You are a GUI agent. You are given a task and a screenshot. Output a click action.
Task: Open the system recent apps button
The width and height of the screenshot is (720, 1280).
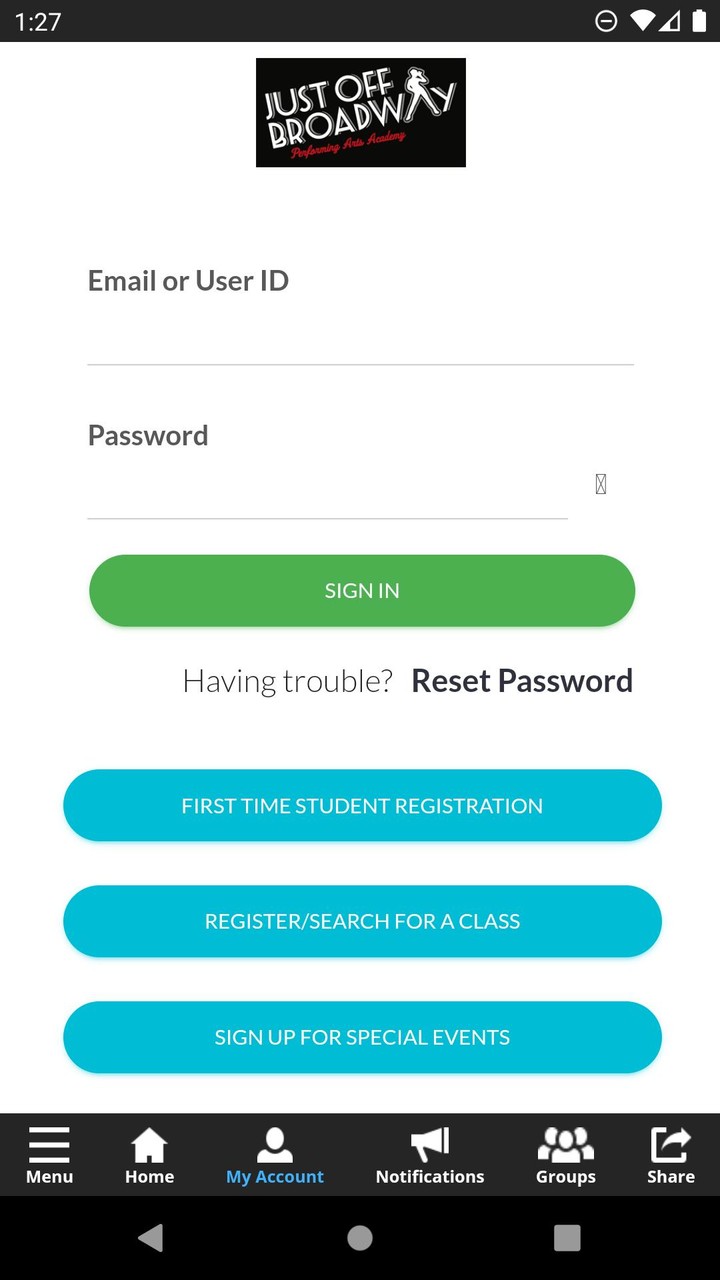tap(567, 1238)
